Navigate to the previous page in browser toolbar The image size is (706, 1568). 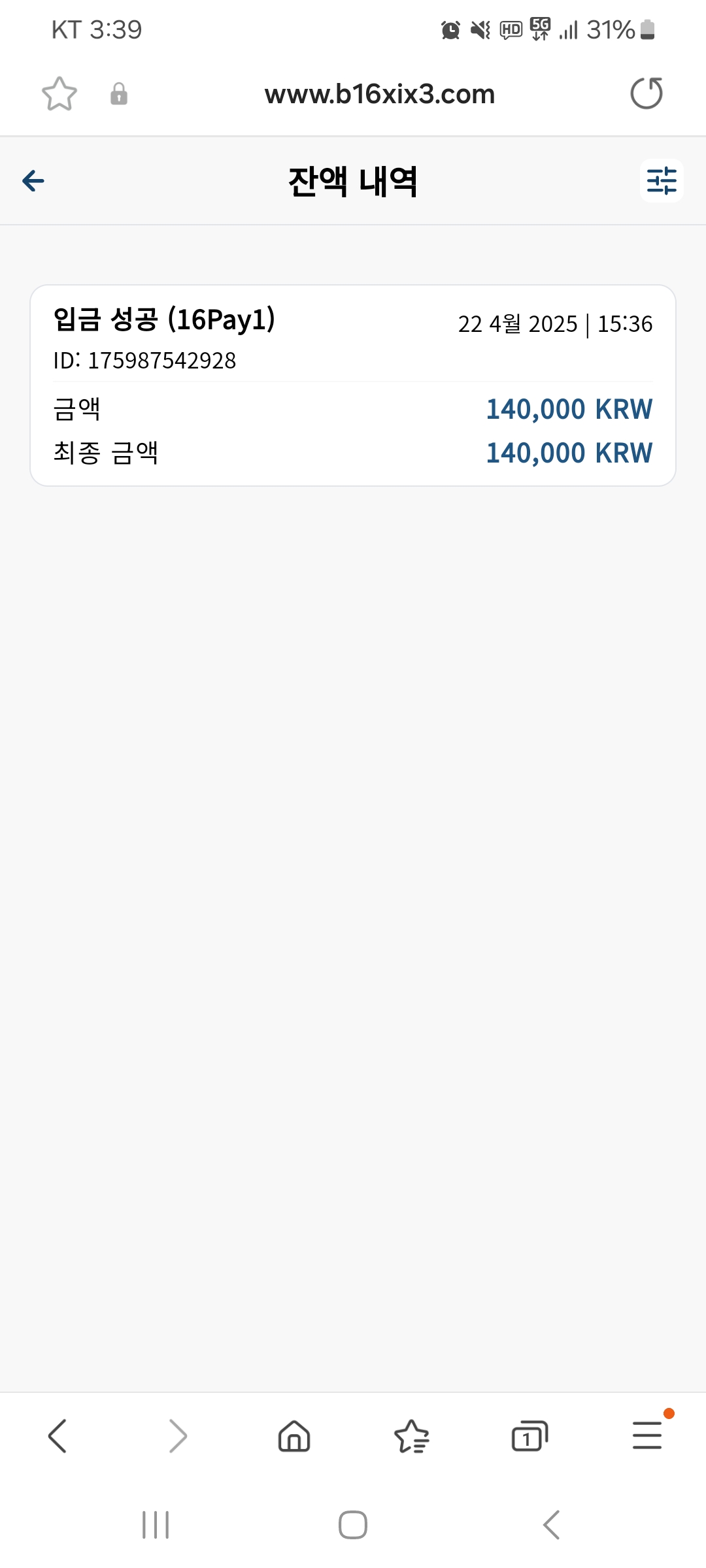click(58, 1436)
